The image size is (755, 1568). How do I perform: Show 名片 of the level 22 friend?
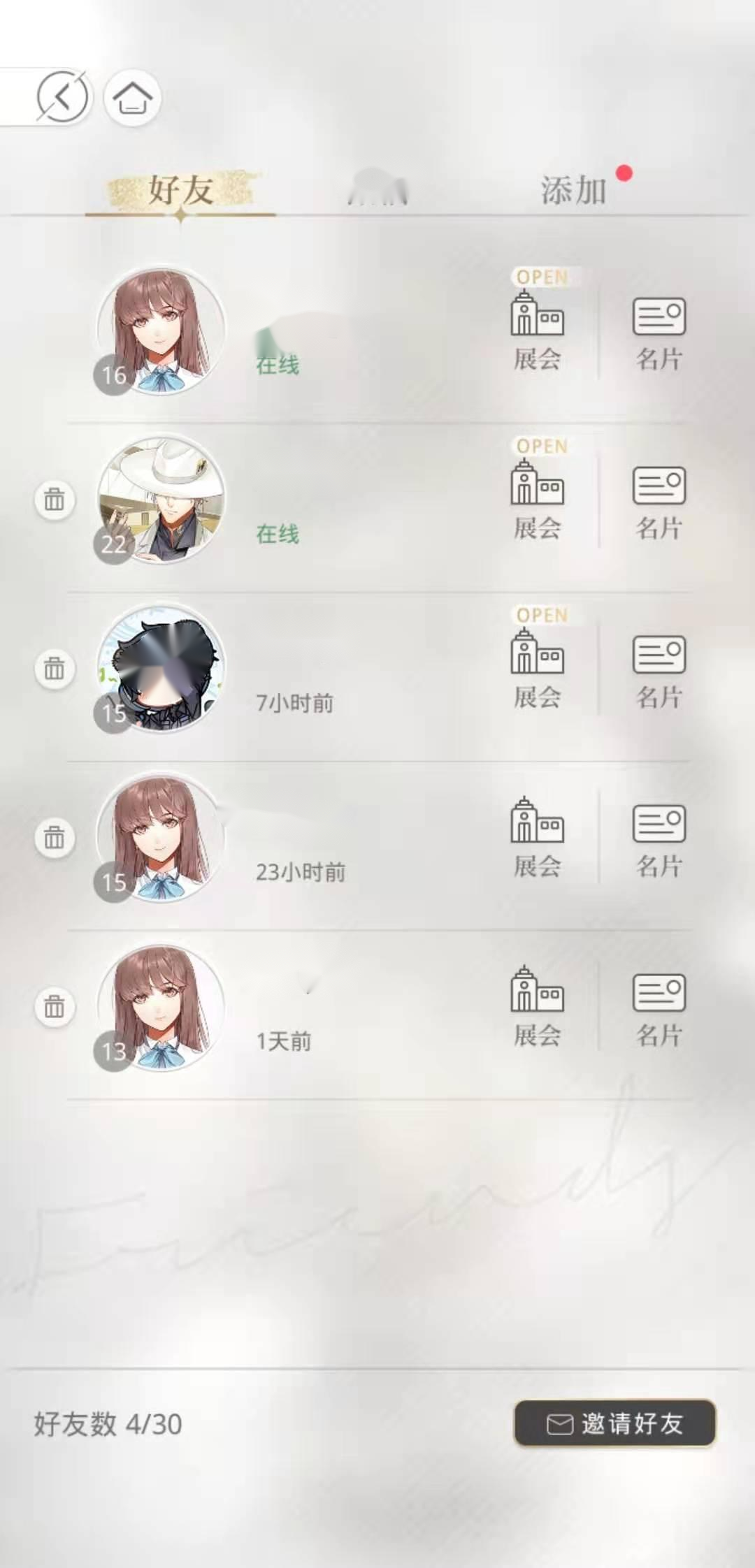pos(659,500)
